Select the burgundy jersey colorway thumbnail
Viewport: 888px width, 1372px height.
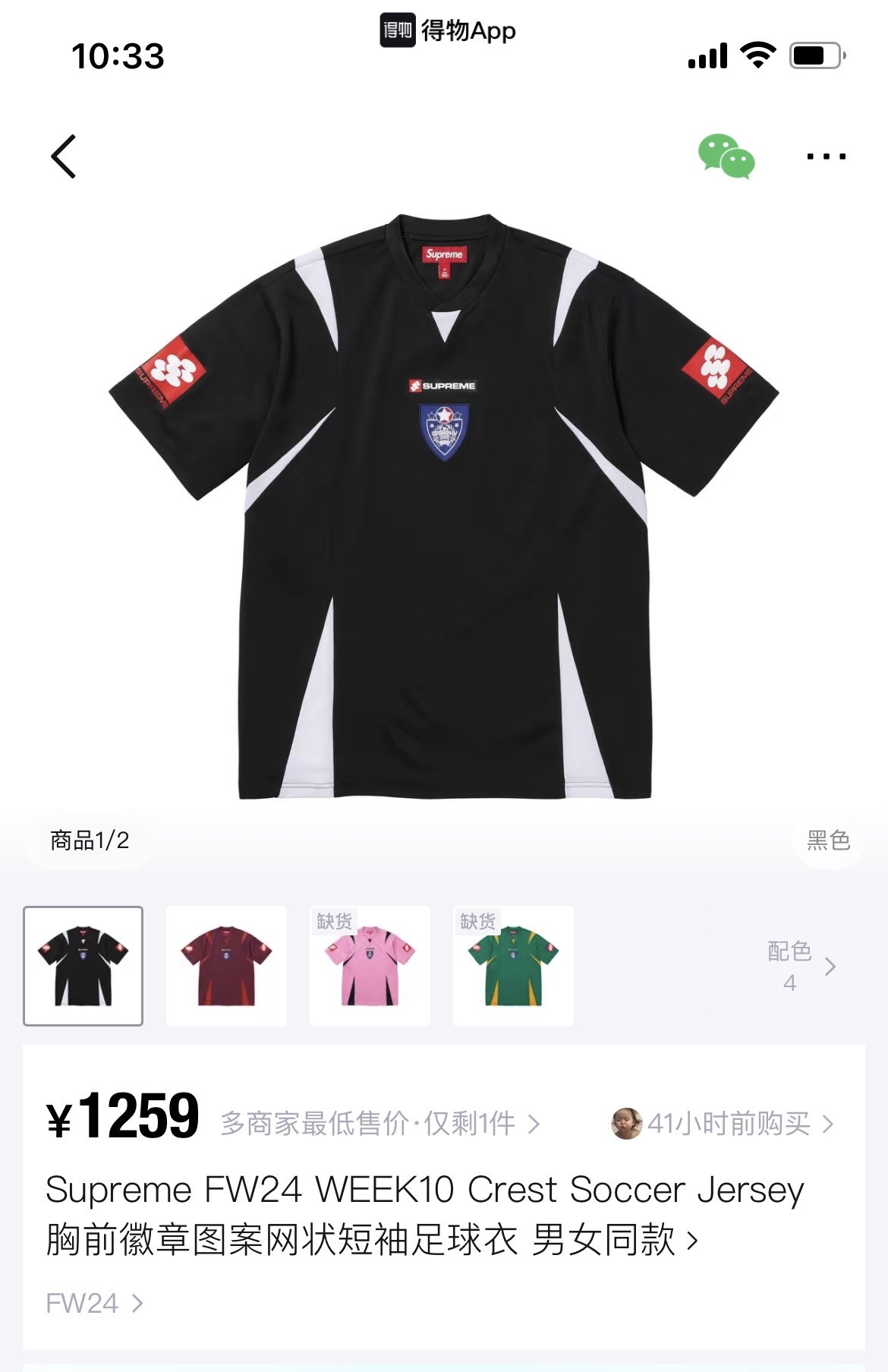point(226,966)
